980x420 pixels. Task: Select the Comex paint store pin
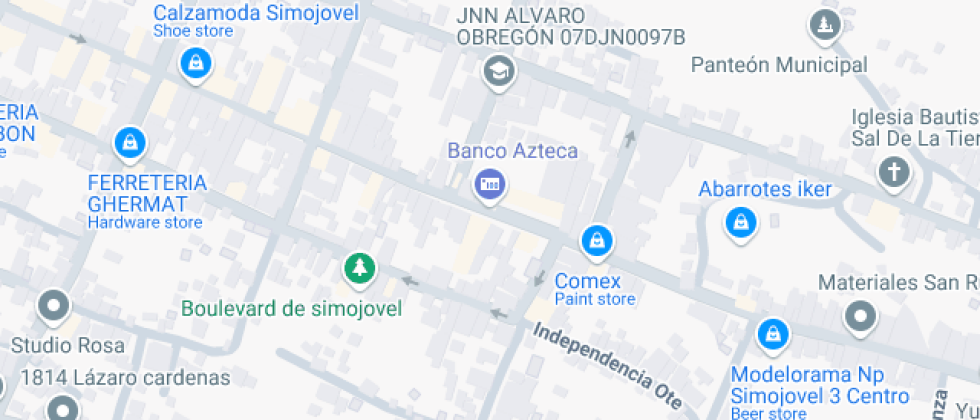tap(597, 240)
